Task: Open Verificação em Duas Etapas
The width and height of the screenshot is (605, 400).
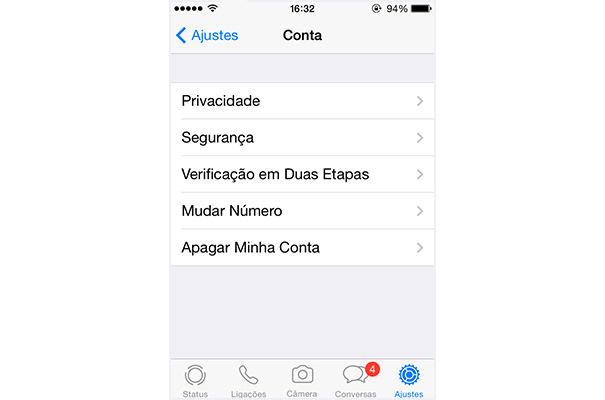Action: point(302,174)
